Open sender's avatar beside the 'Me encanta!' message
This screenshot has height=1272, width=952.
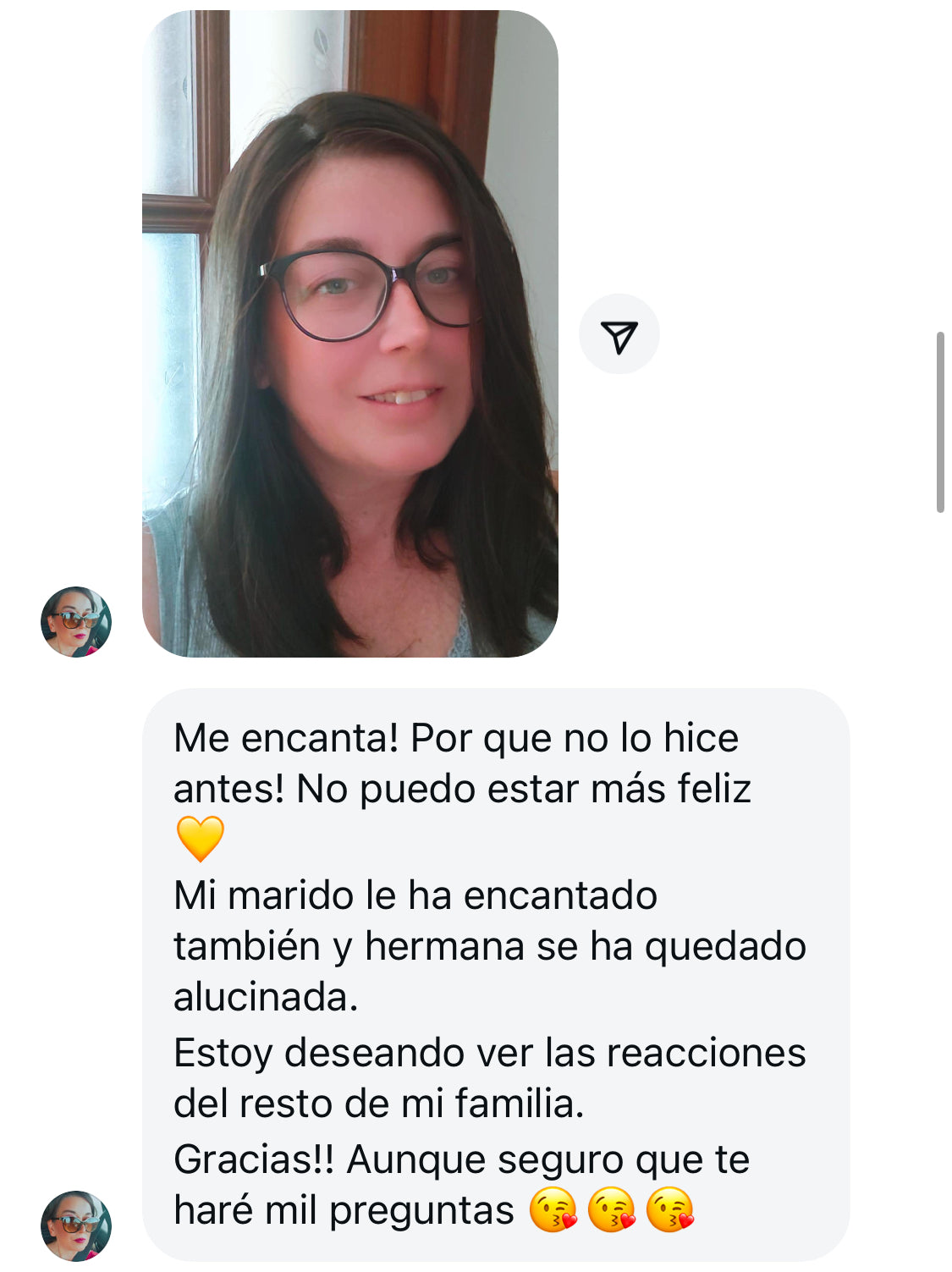[76, 1225]
